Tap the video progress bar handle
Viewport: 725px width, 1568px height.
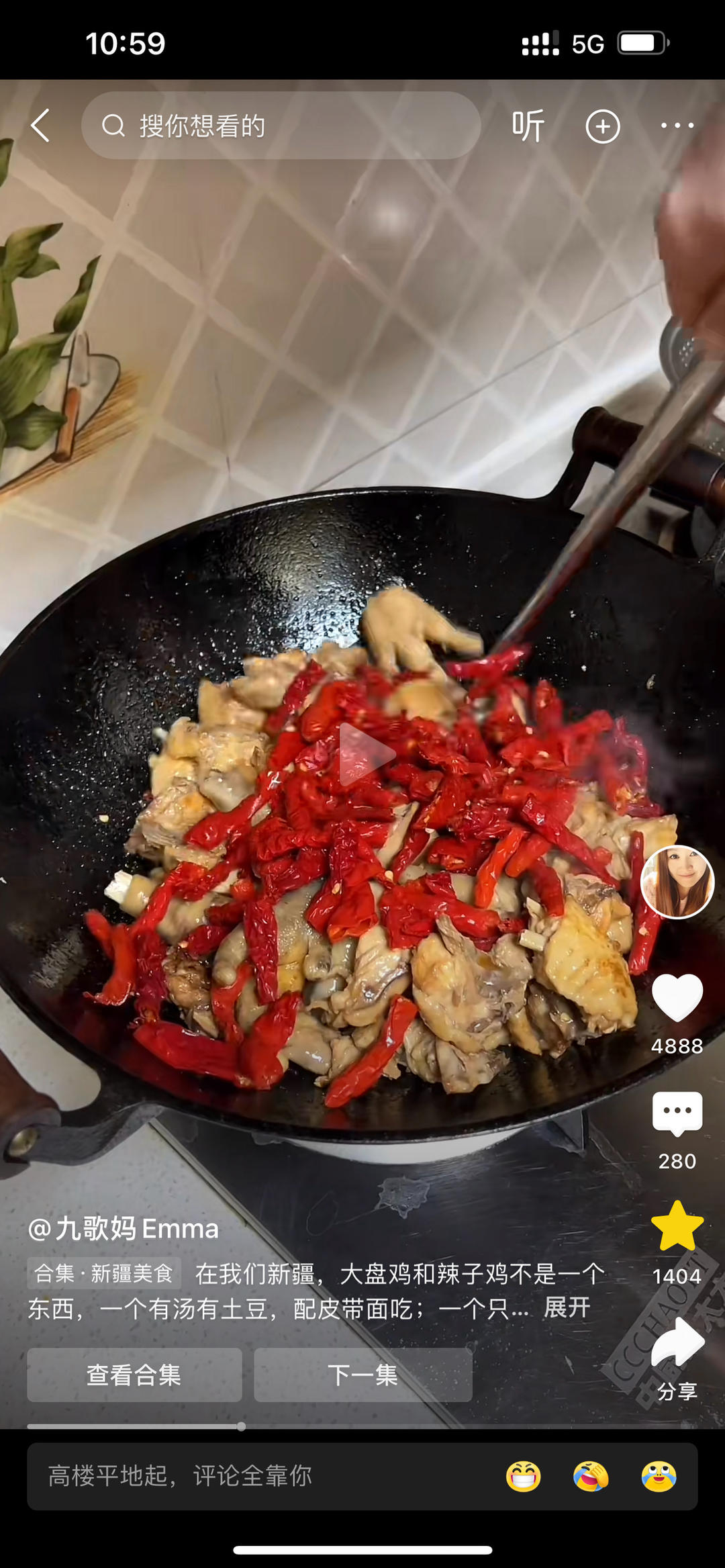(241, 1426)
